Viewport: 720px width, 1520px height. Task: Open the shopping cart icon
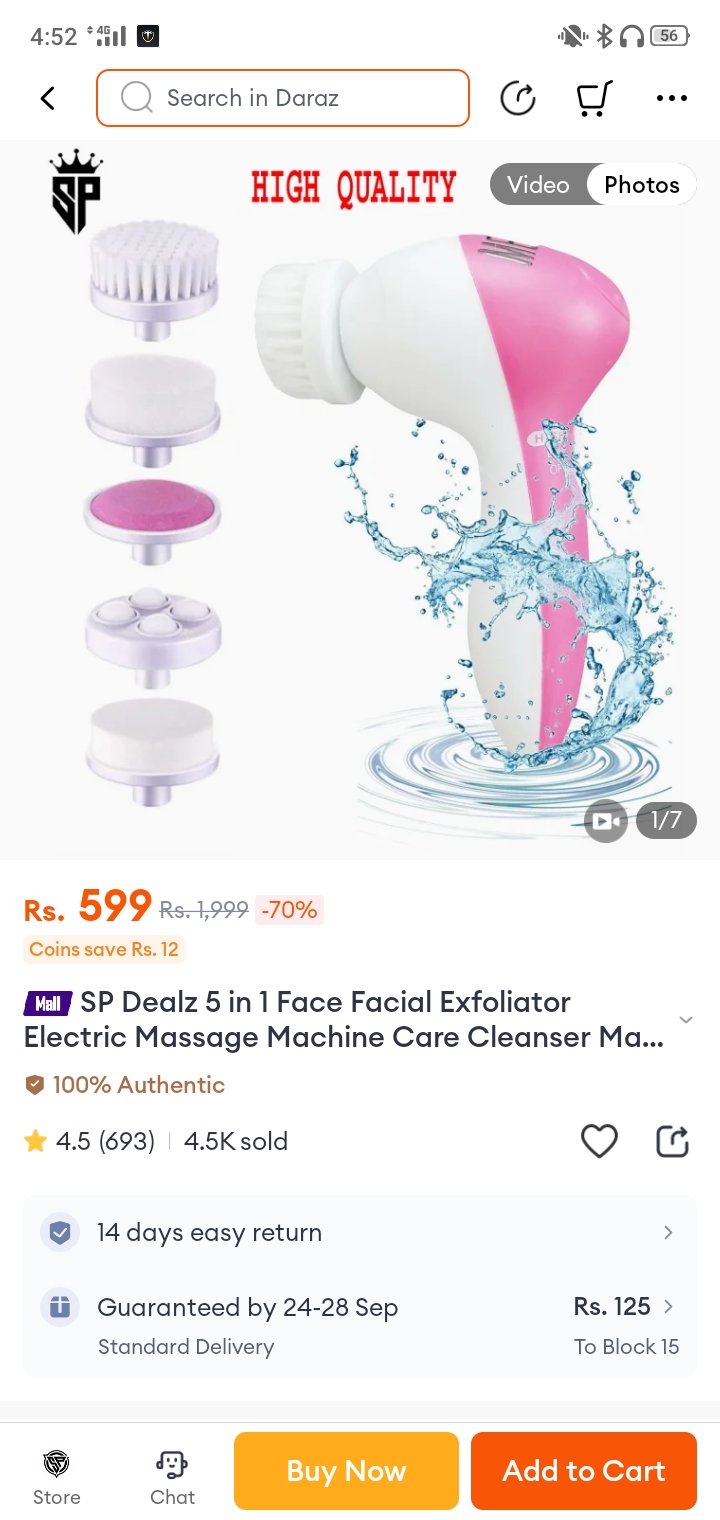pyautogui.click(x=594, y=98)
